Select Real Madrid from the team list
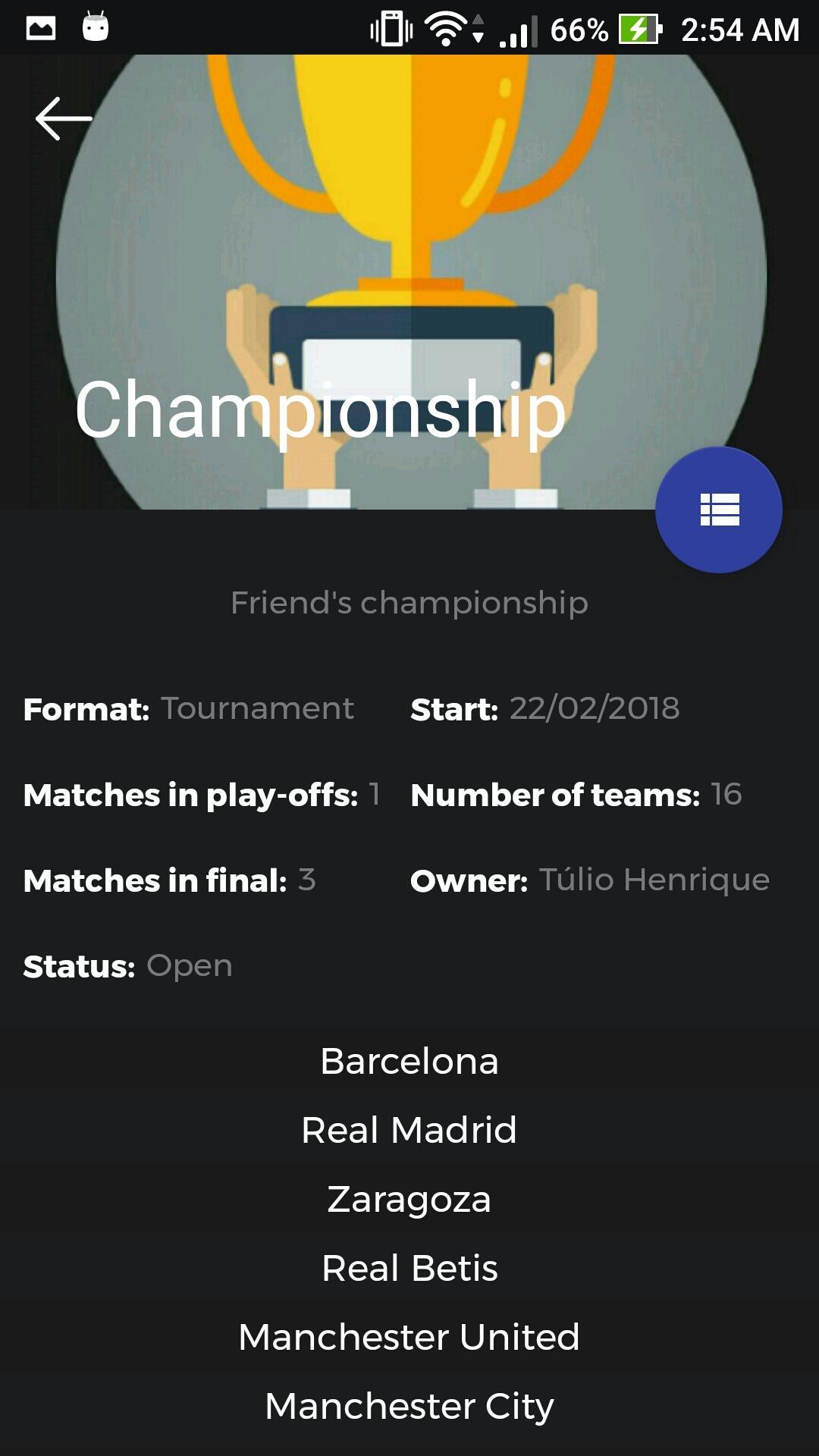This screenshot has height=1456, width=819. coord(409,1130)
